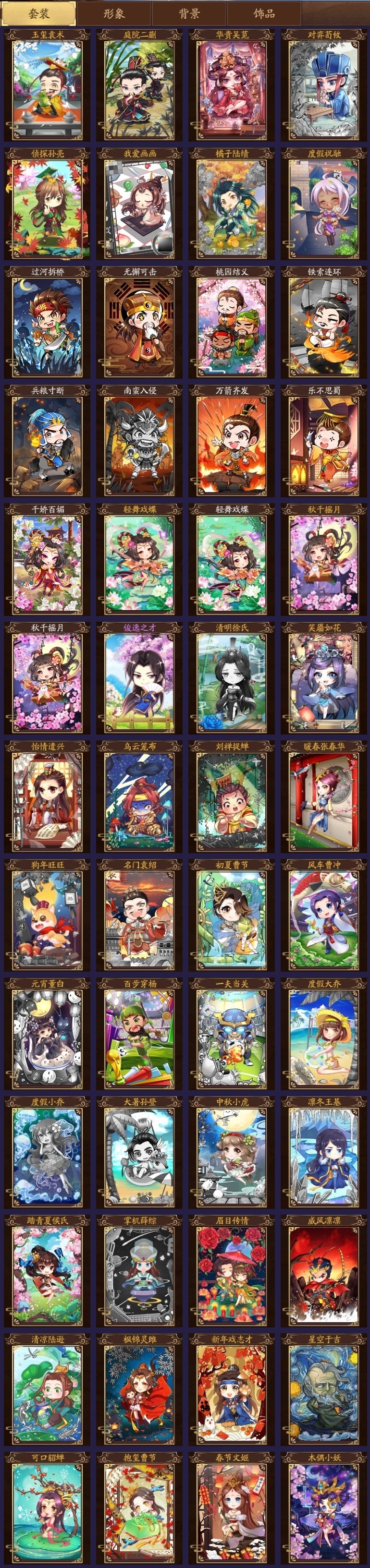
Task: Select the 套装 tab
Action: point(38,13)
